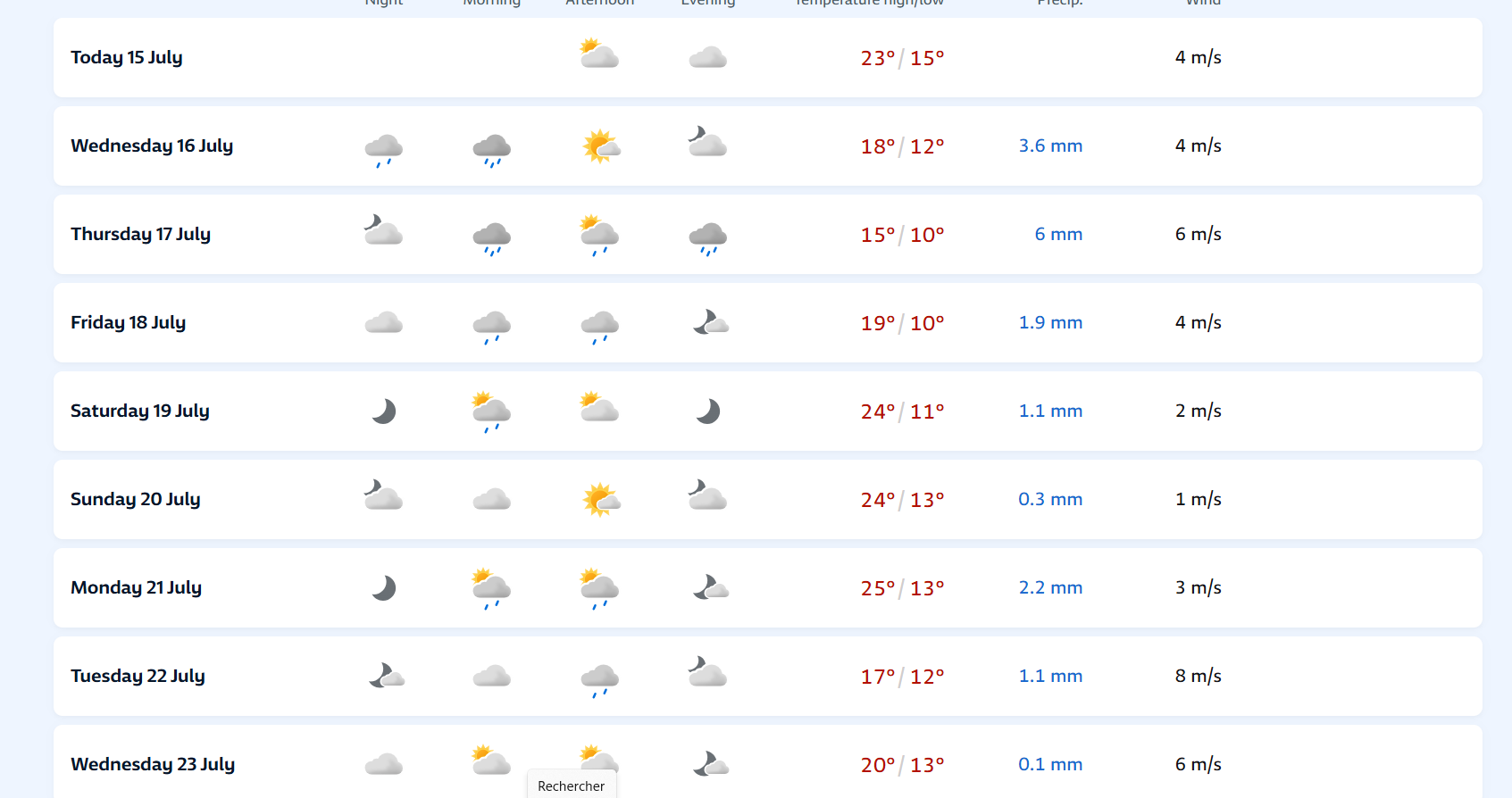Open the Thursday 17 July forecast
The height and width of the screenshot is (798, 1512).
(140, 234)
